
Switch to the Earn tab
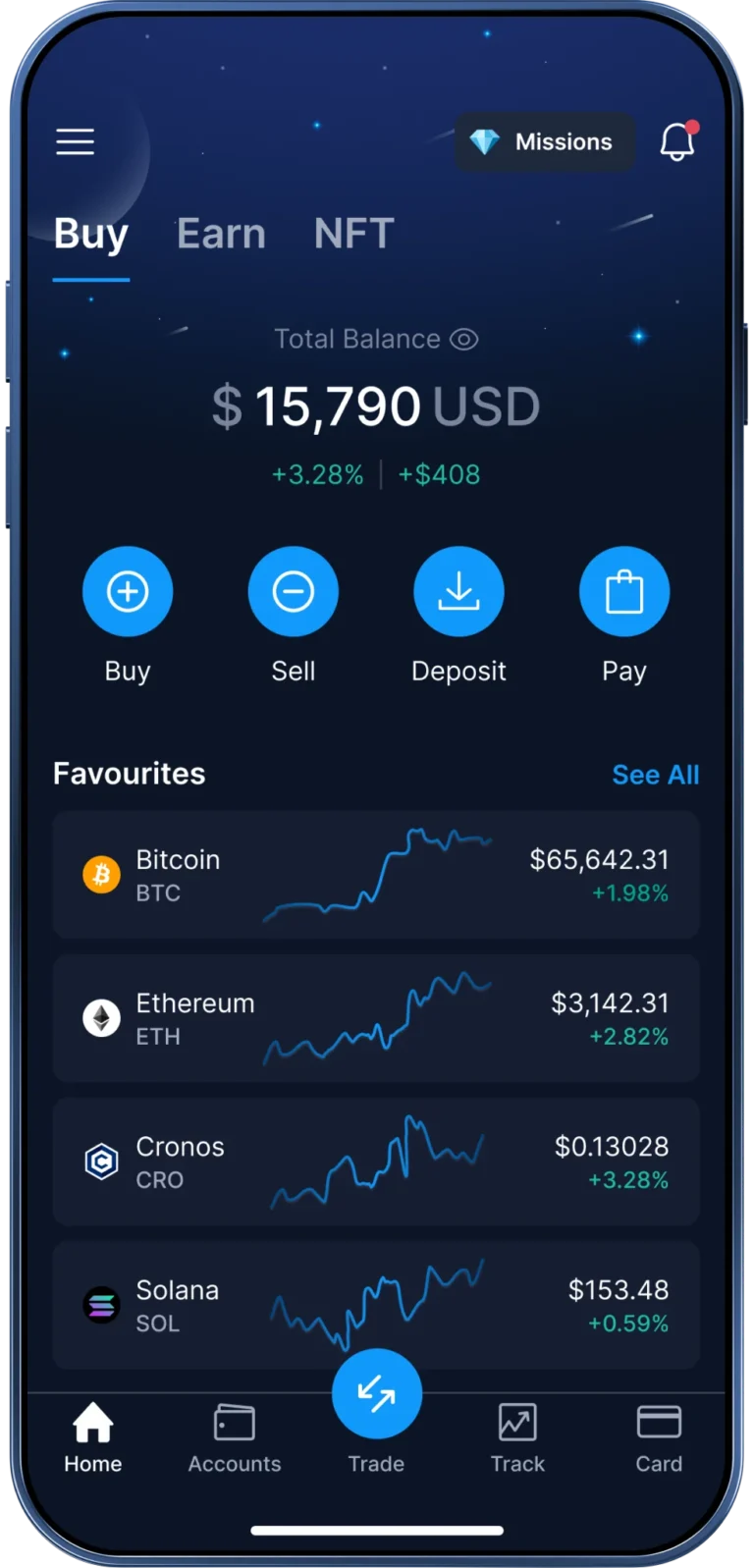pyautogui.click(x=220, y=234)
